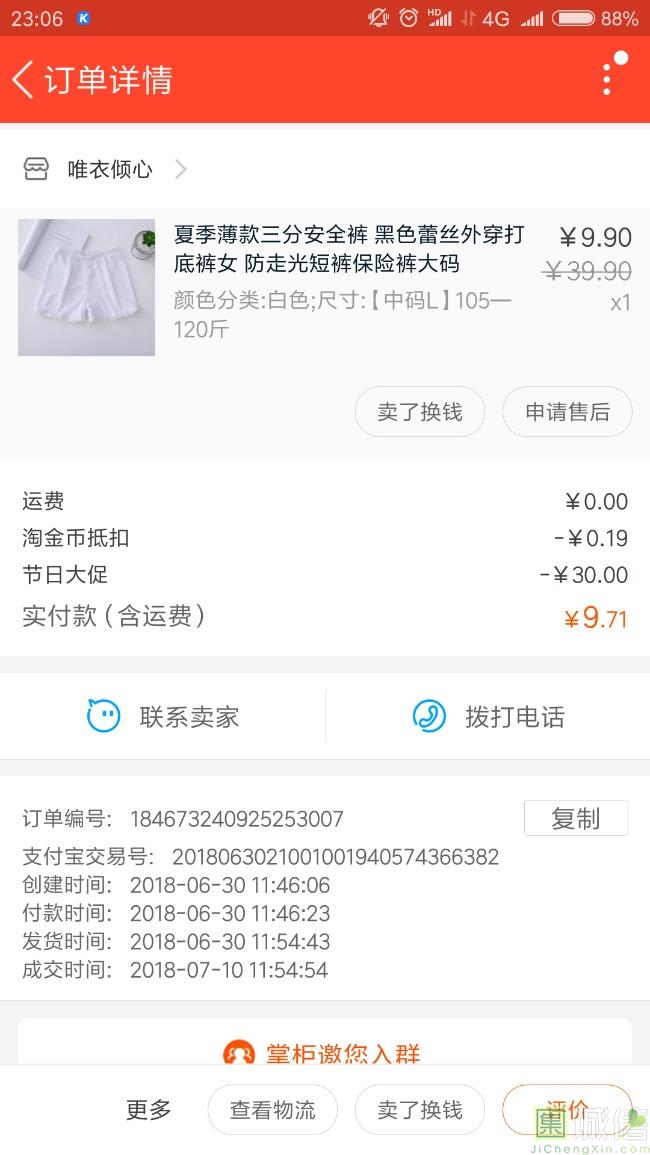This screenshot has height=1155, width=650.
Task: Open the three-dot overflow menu
Action: (607, 79)
